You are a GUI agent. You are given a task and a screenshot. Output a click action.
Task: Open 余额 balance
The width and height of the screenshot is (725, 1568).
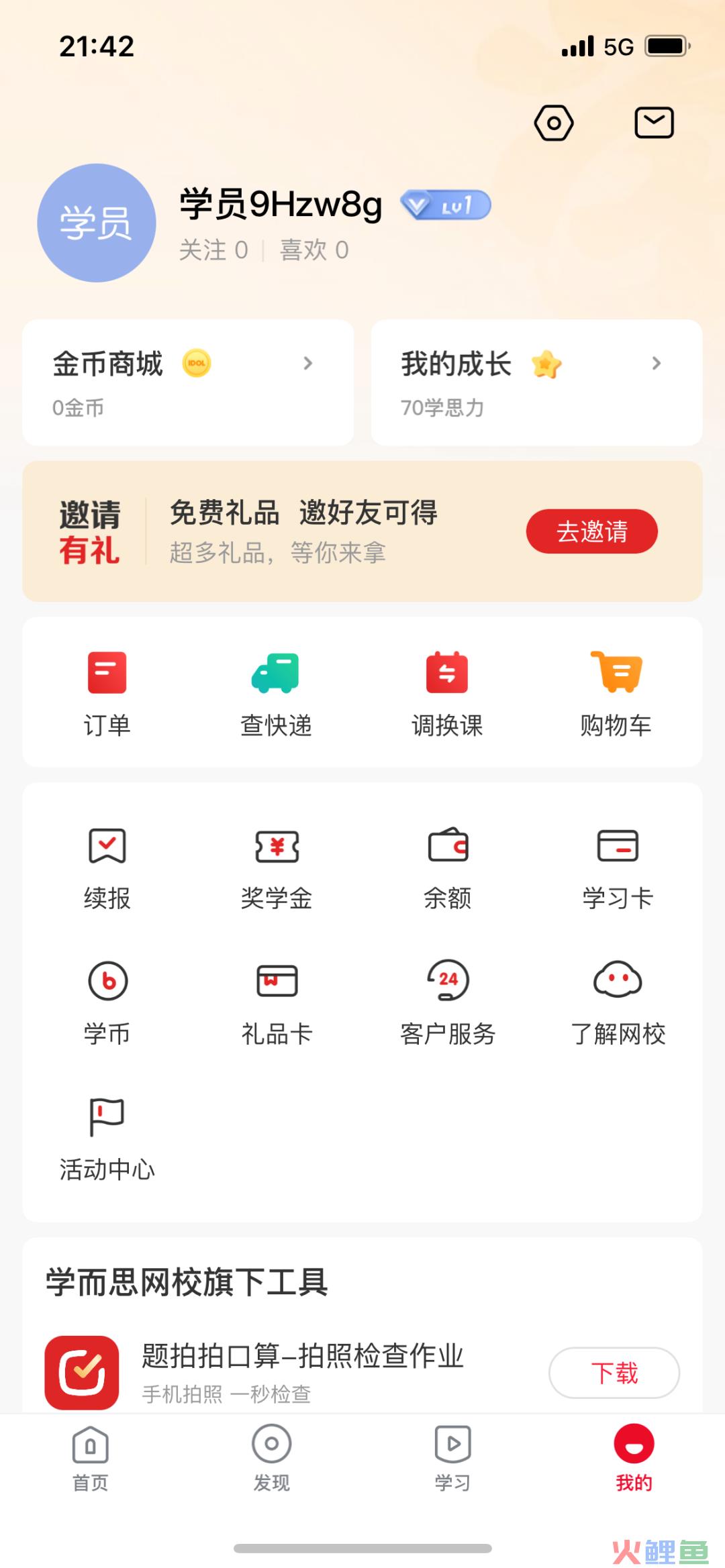pyautogui.click(x=448, y=868)
